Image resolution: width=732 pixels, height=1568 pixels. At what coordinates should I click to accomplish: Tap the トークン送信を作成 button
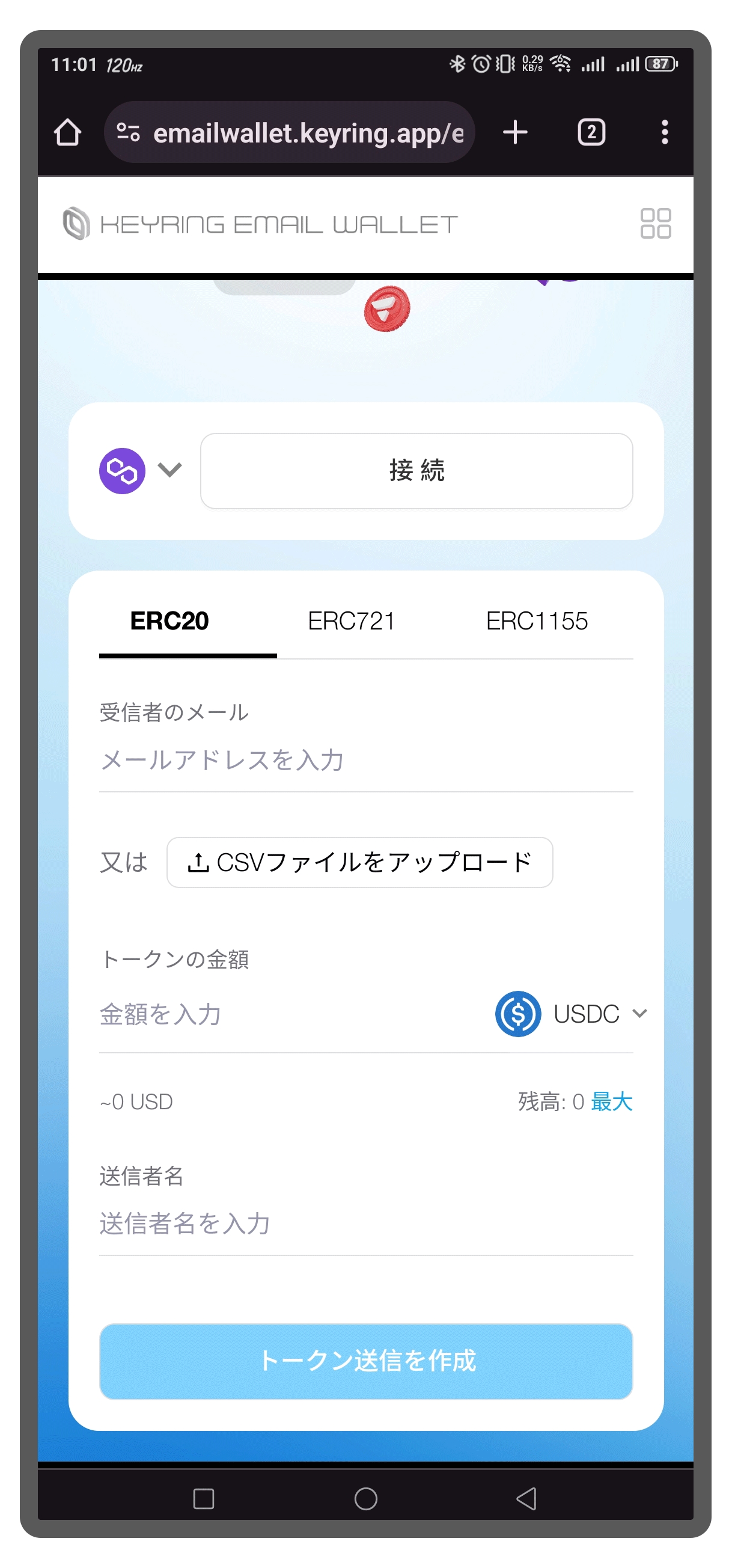[365, 1361]
